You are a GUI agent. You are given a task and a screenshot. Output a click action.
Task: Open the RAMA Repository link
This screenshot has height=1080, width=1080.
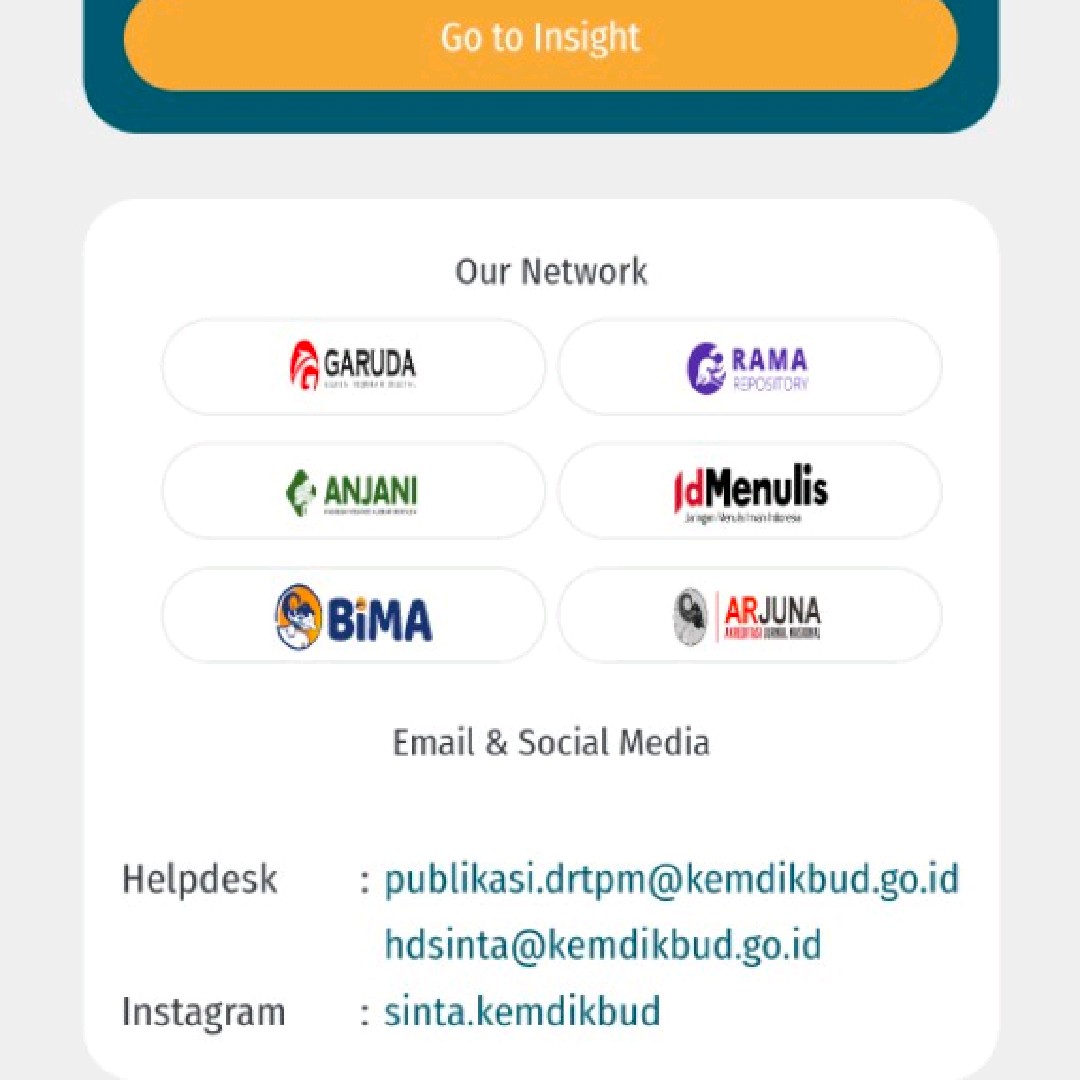[749, 367]
